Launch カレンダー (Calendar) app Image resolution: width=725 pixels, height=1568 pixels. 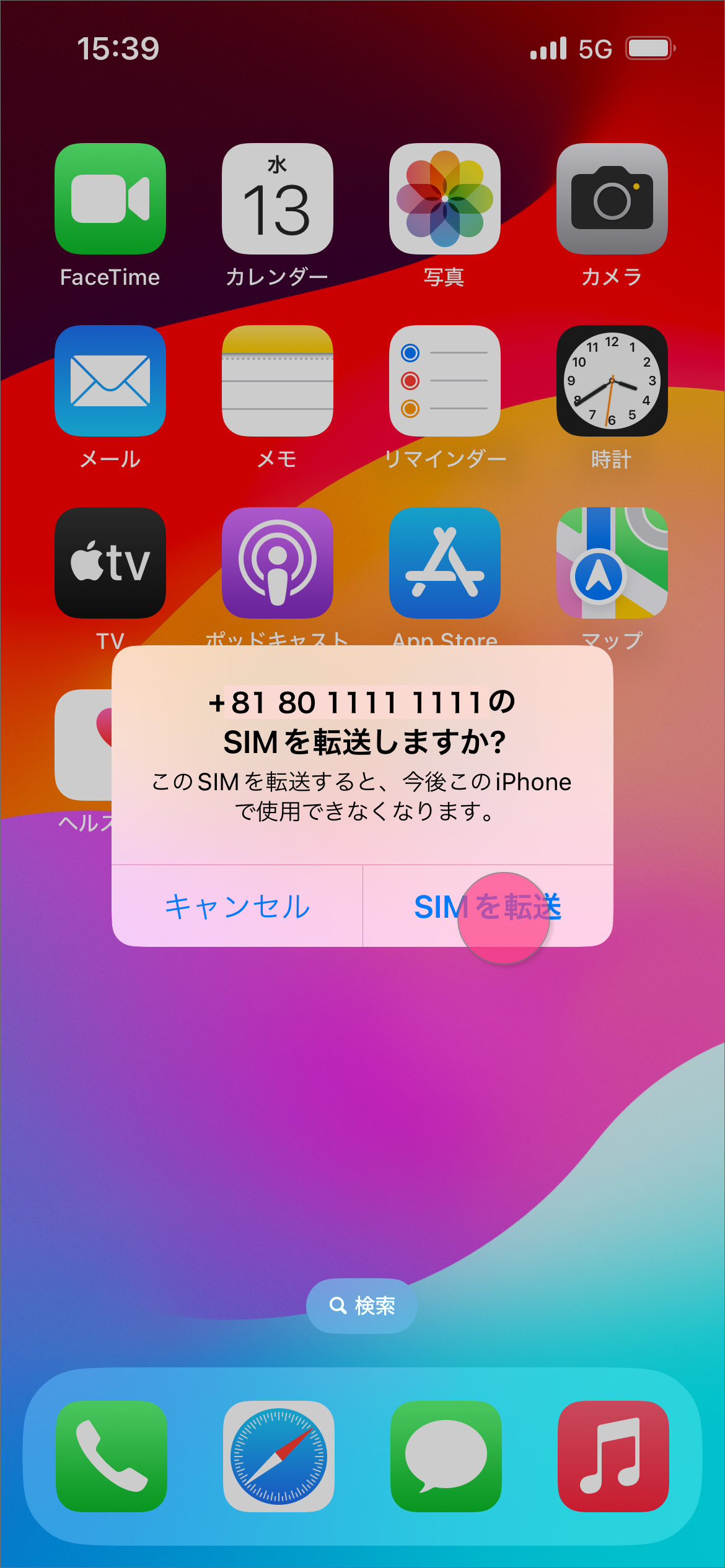(x=278, y=199)
